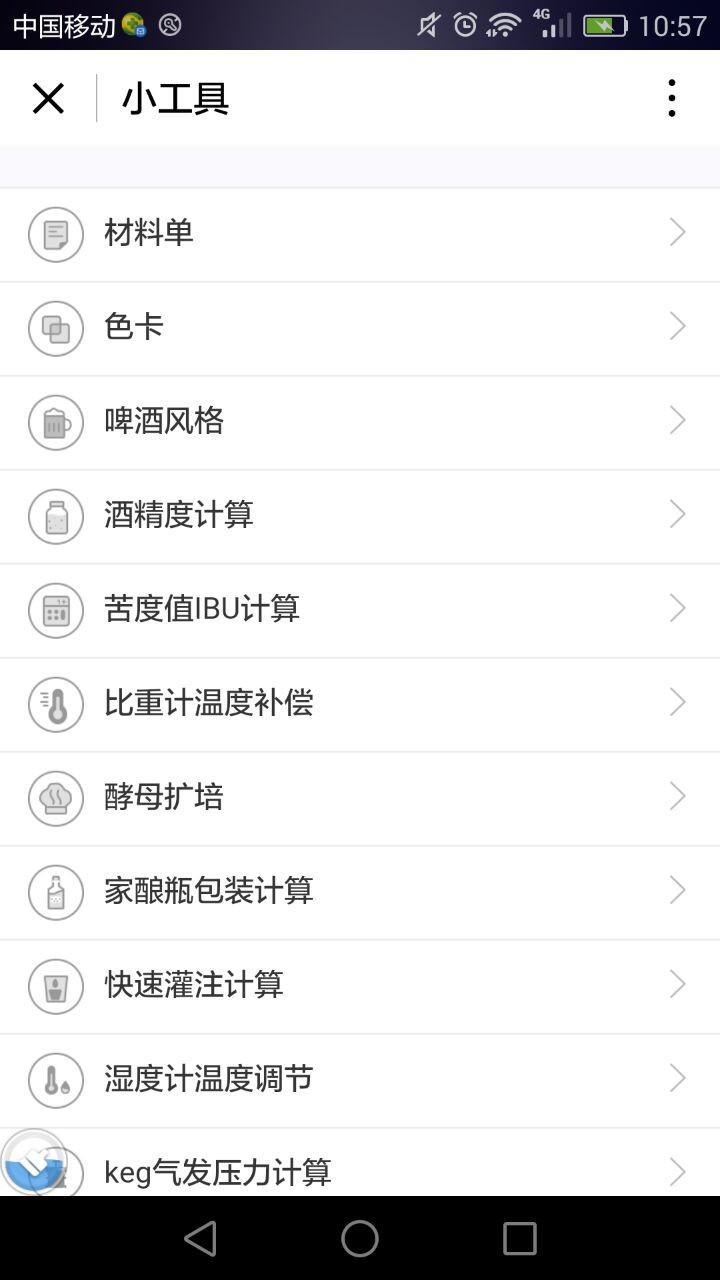720x1280 pixels.
Task: Open 酒精度计算
Action: (360, 516)
